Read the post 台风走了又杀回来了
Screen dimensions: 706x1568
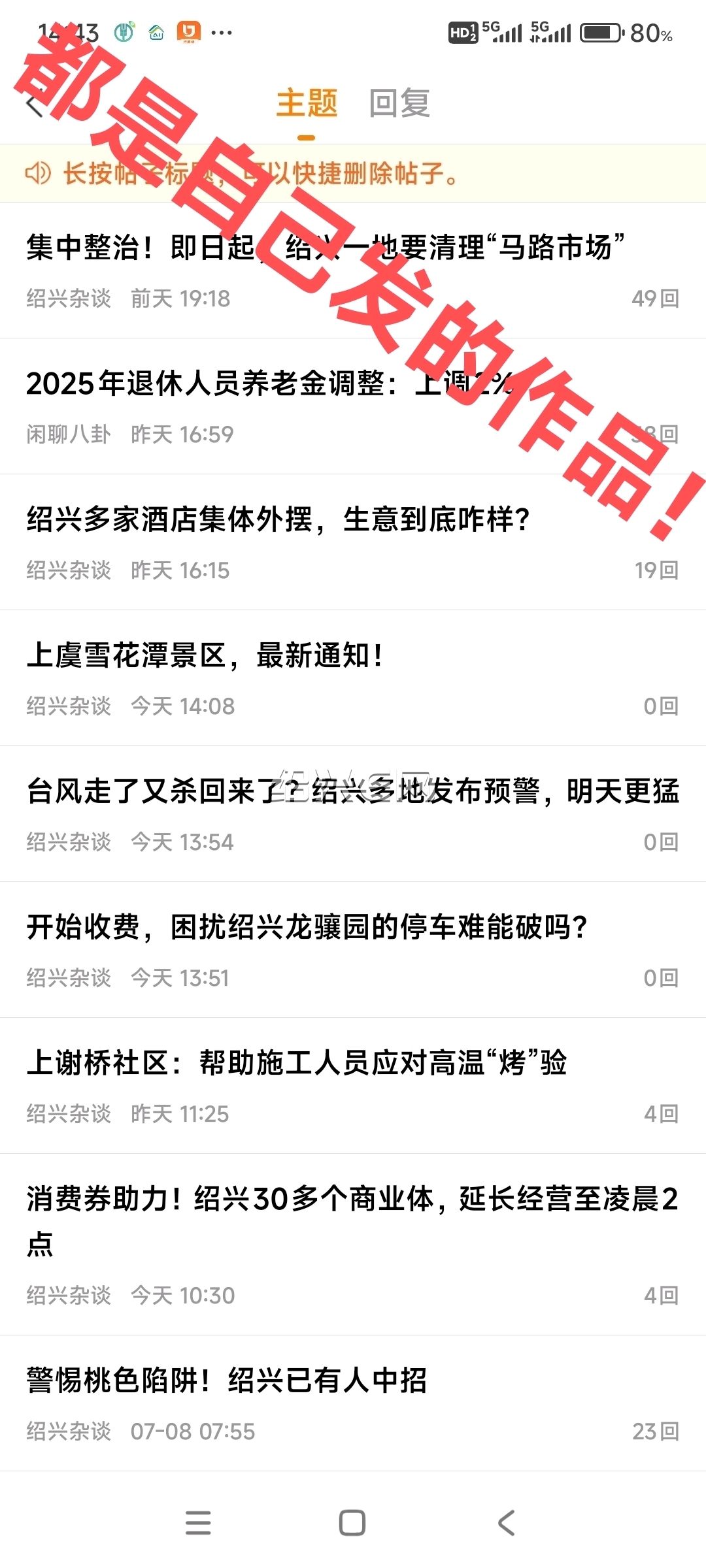tap(353, 814)
